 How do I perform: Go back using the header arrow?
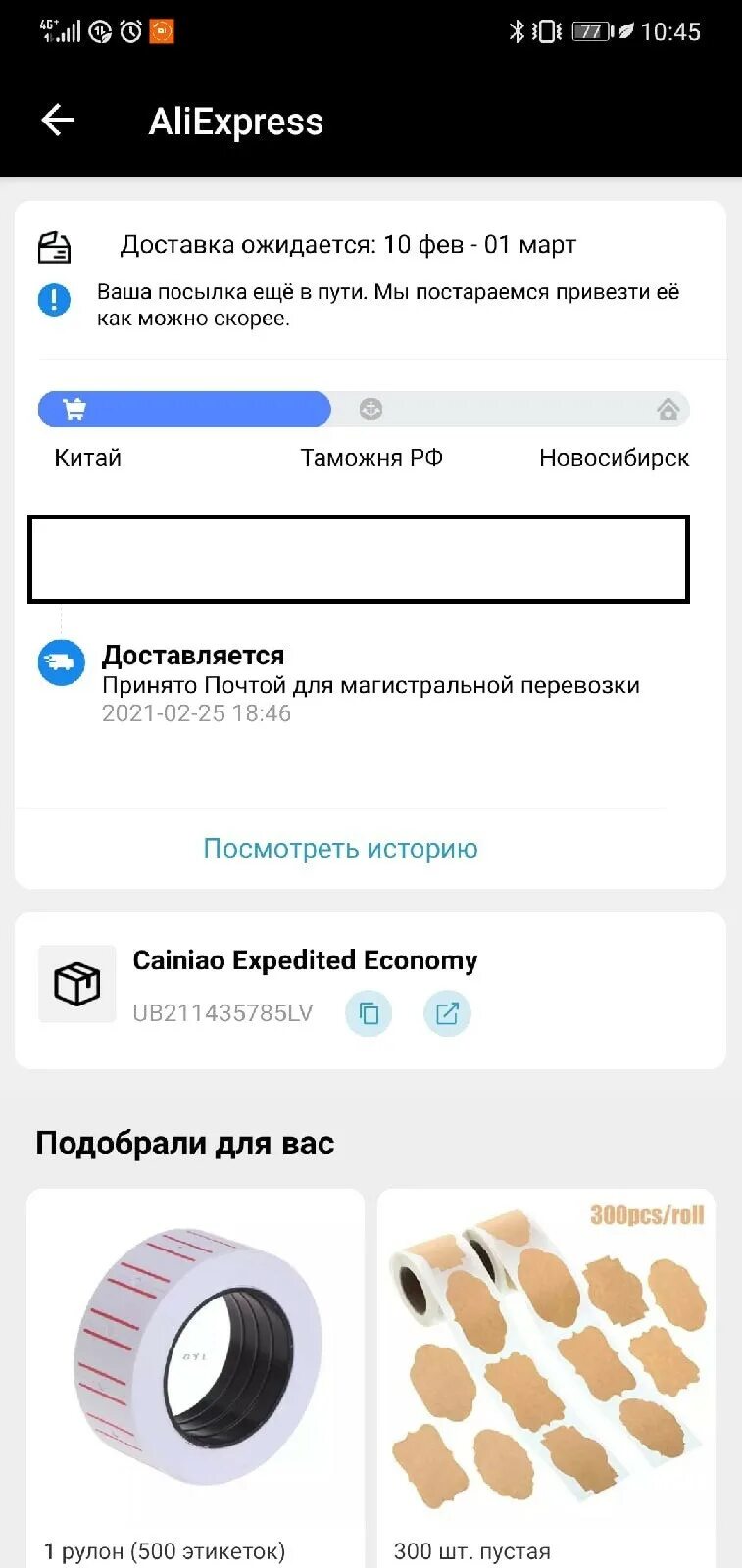pyautogui.click(x=58, y=121)
